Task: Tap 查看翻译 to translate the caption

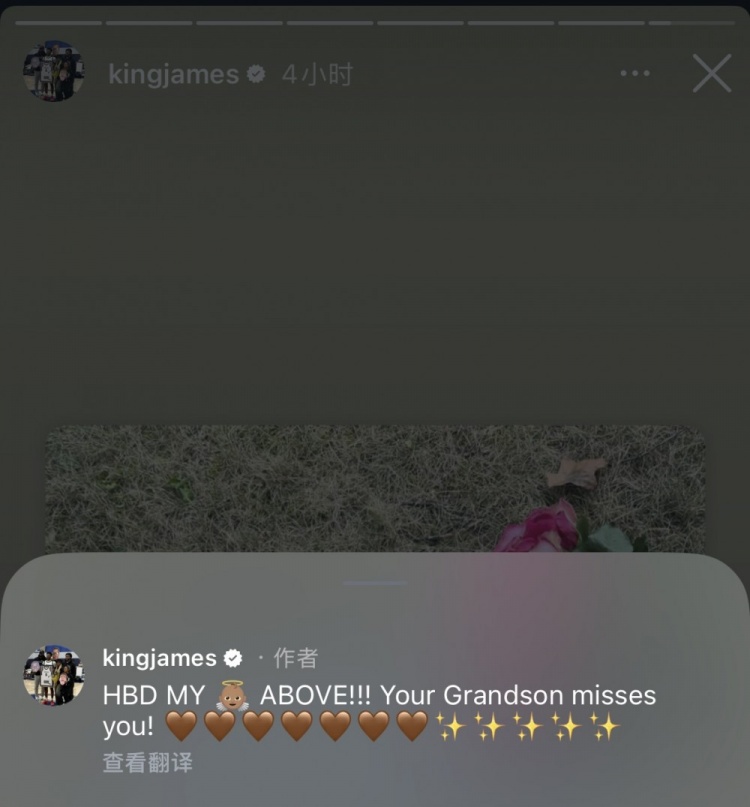Action: pos(147,763)
